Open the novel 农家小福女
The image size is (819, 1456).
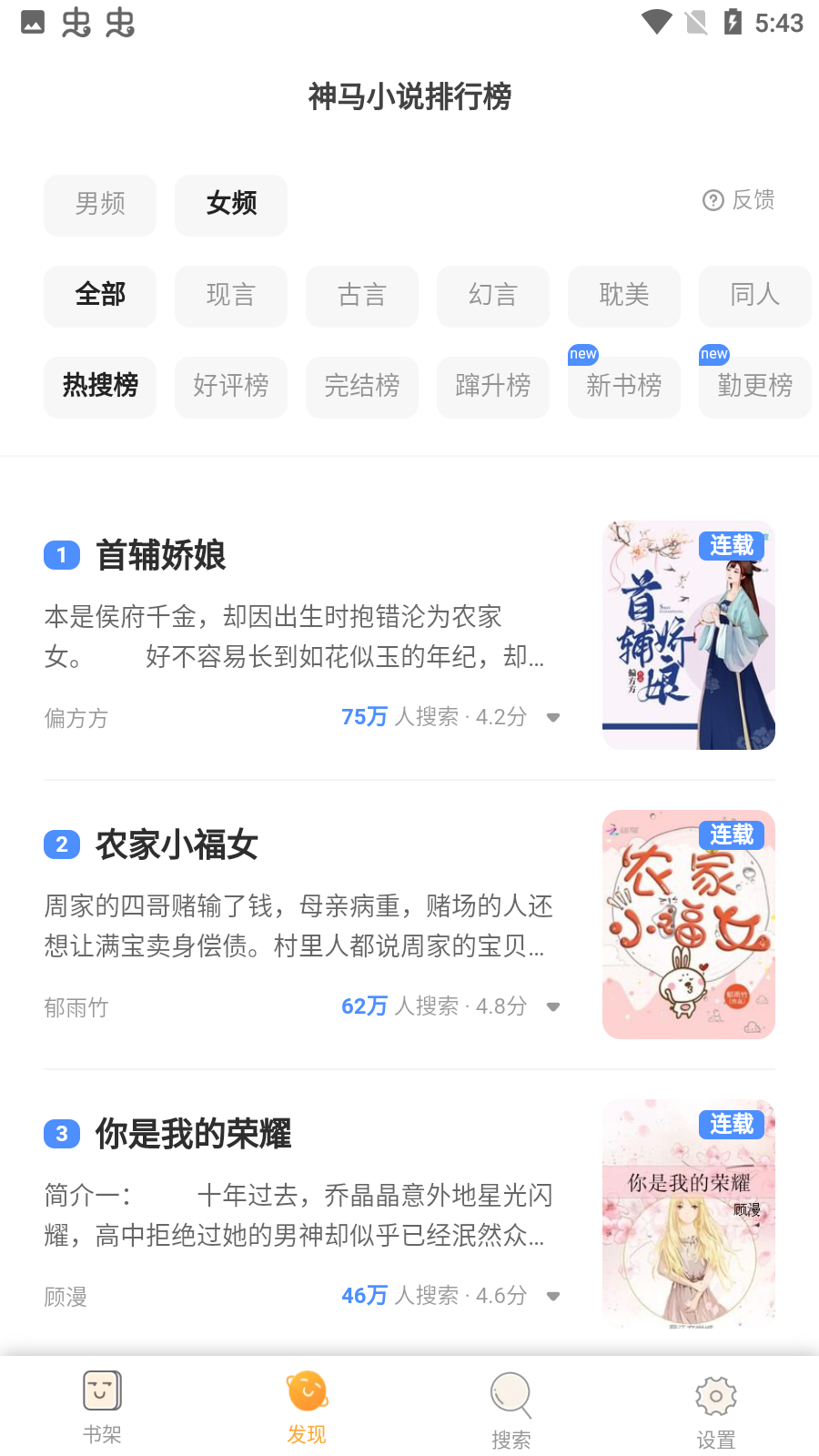[x=177, y=844]
